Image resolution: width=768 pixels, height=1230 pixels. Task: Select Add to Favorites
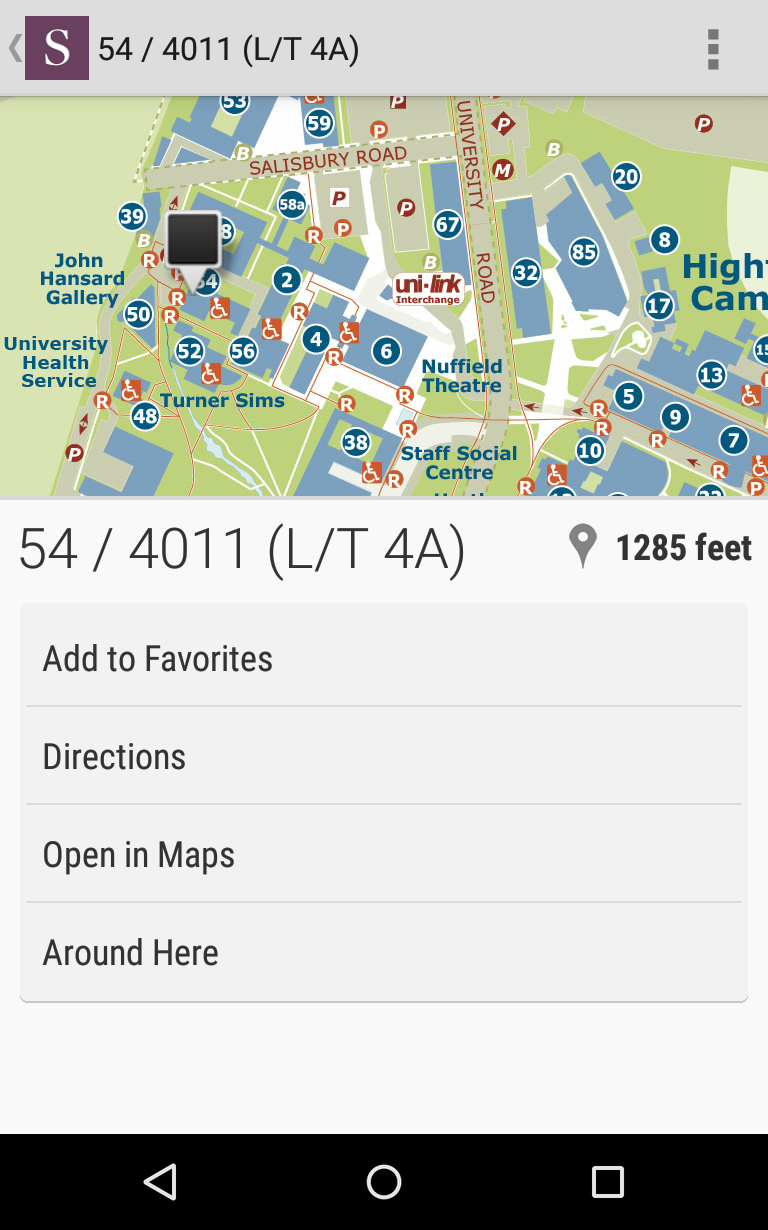384,658
